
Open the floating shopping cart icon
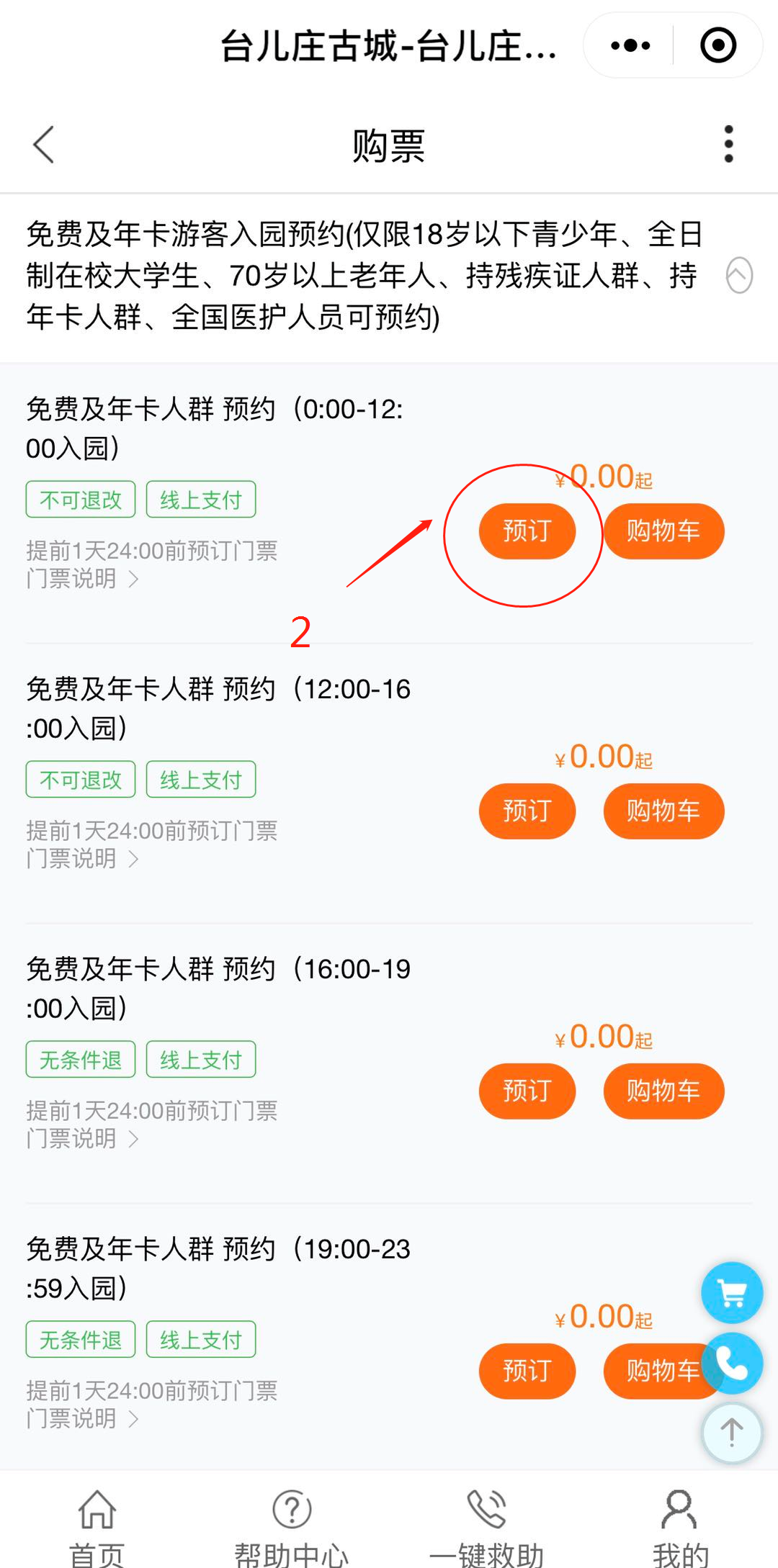(x=732, y=1294)
